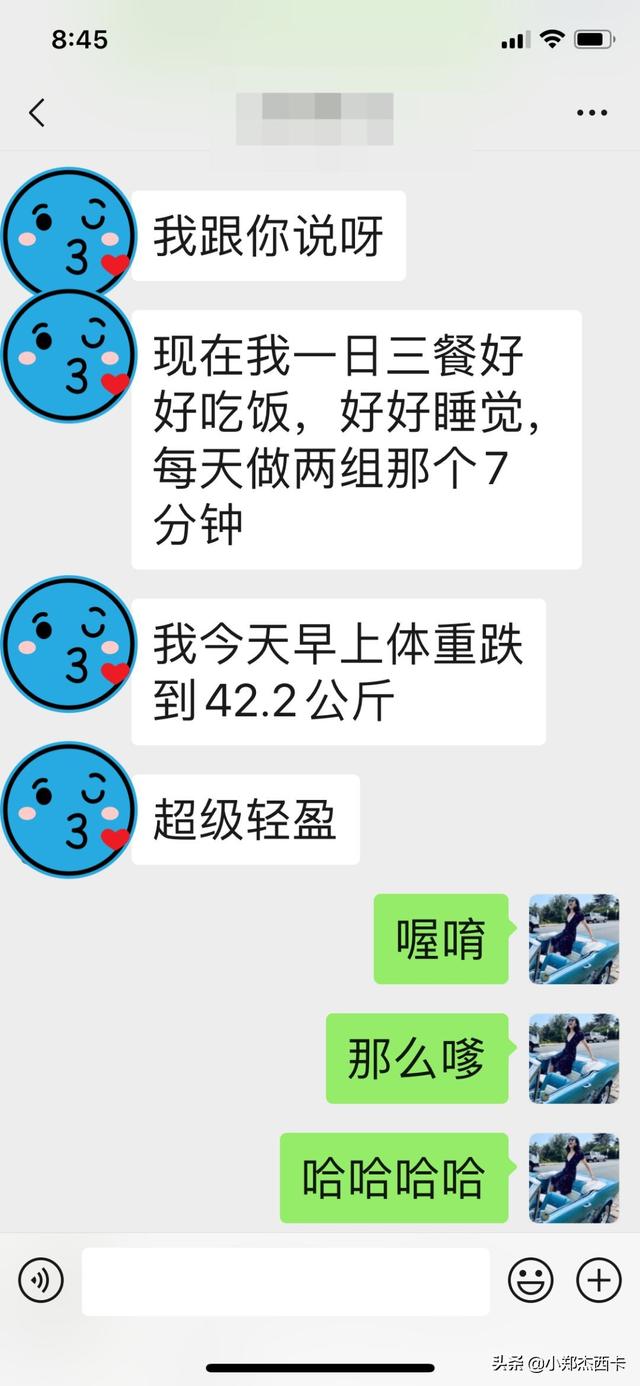This screenshot has height=1386, width=640.
Task: Open the emoji picker
Action: (531, 1280)
